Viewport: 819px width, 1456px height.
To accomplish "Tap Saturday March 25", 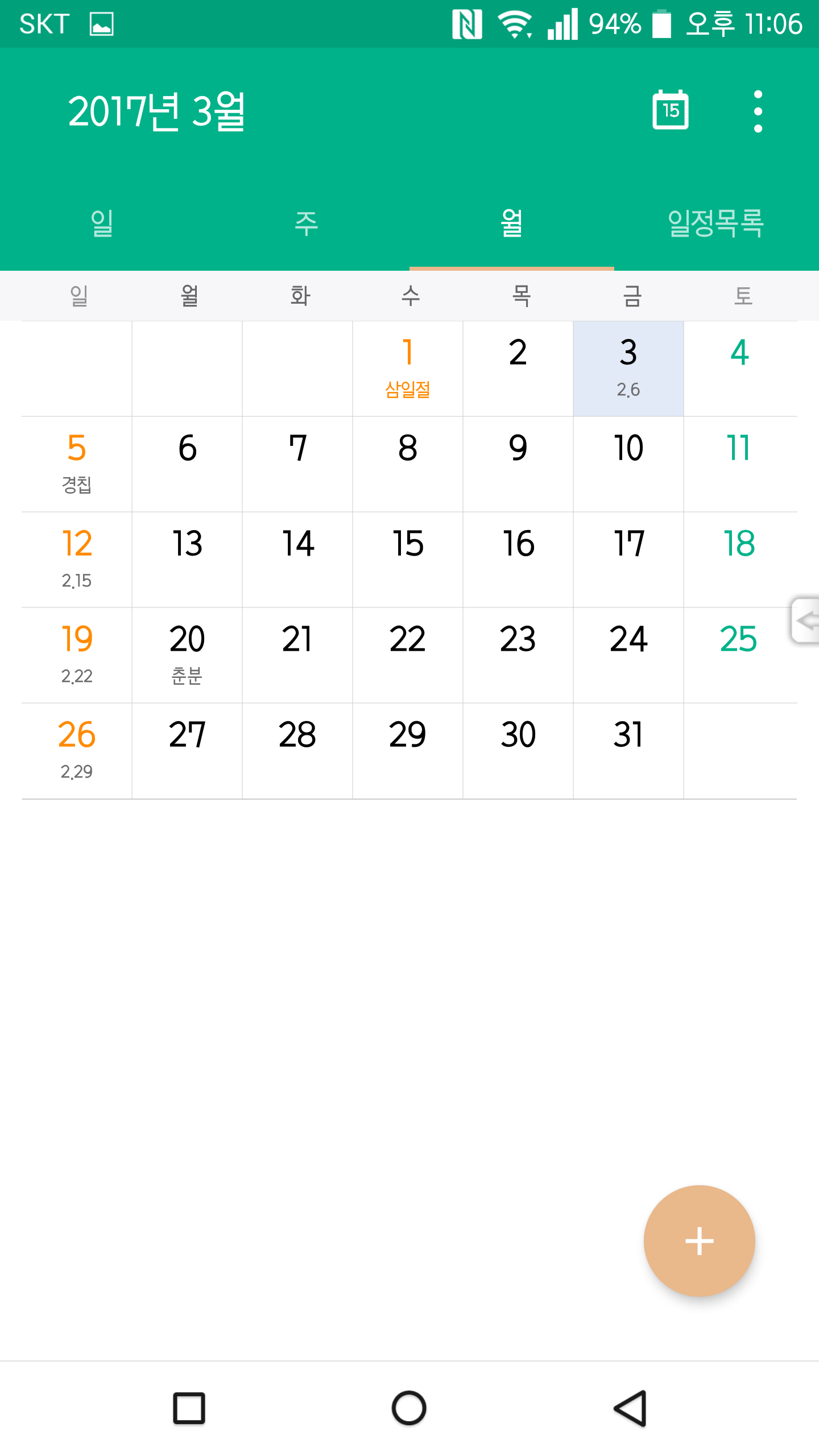I will 739,655.
